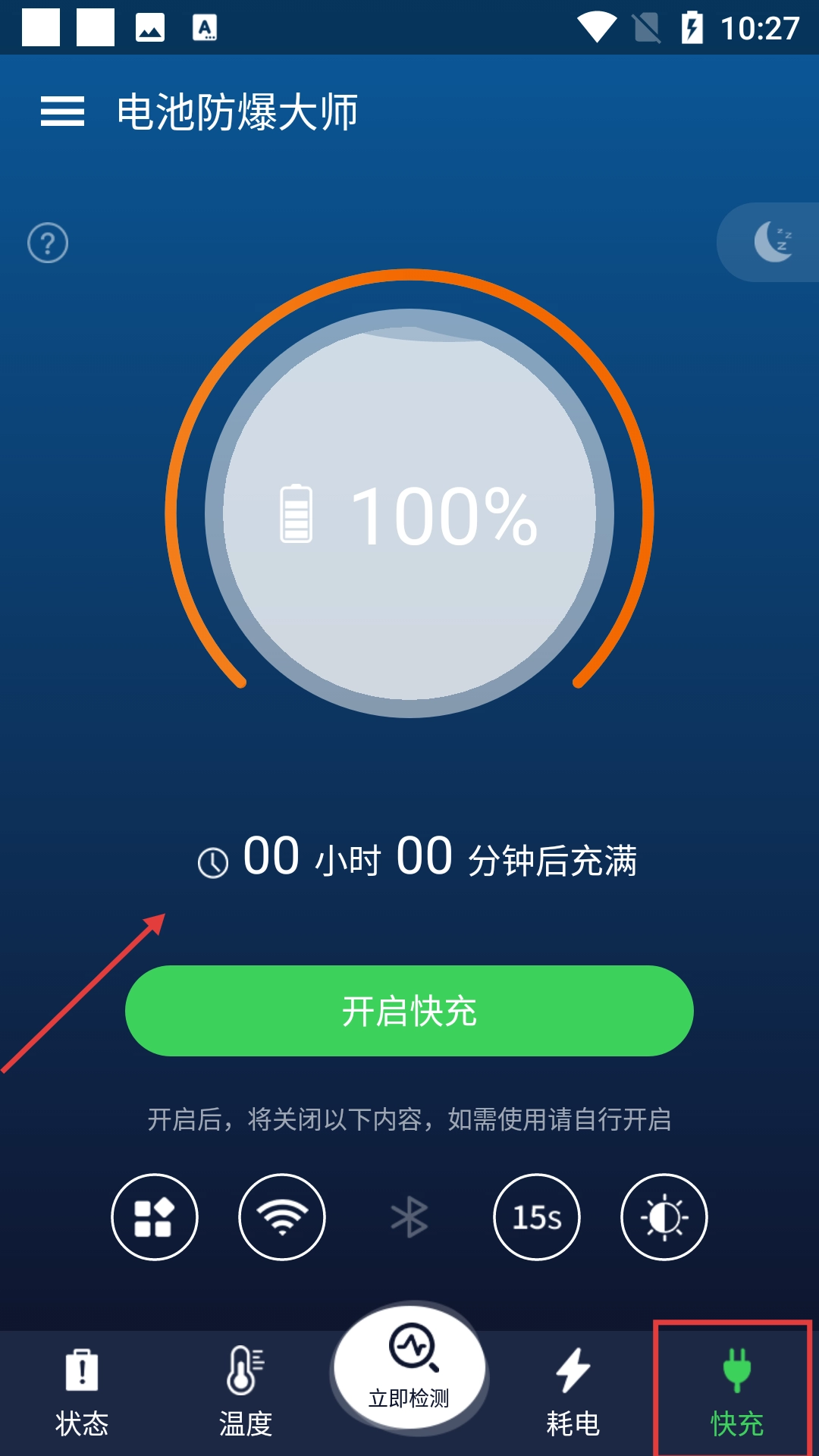Open the help question mark icon
Viewport: 819px width, 1456px height.
click(x=48, y=243)
